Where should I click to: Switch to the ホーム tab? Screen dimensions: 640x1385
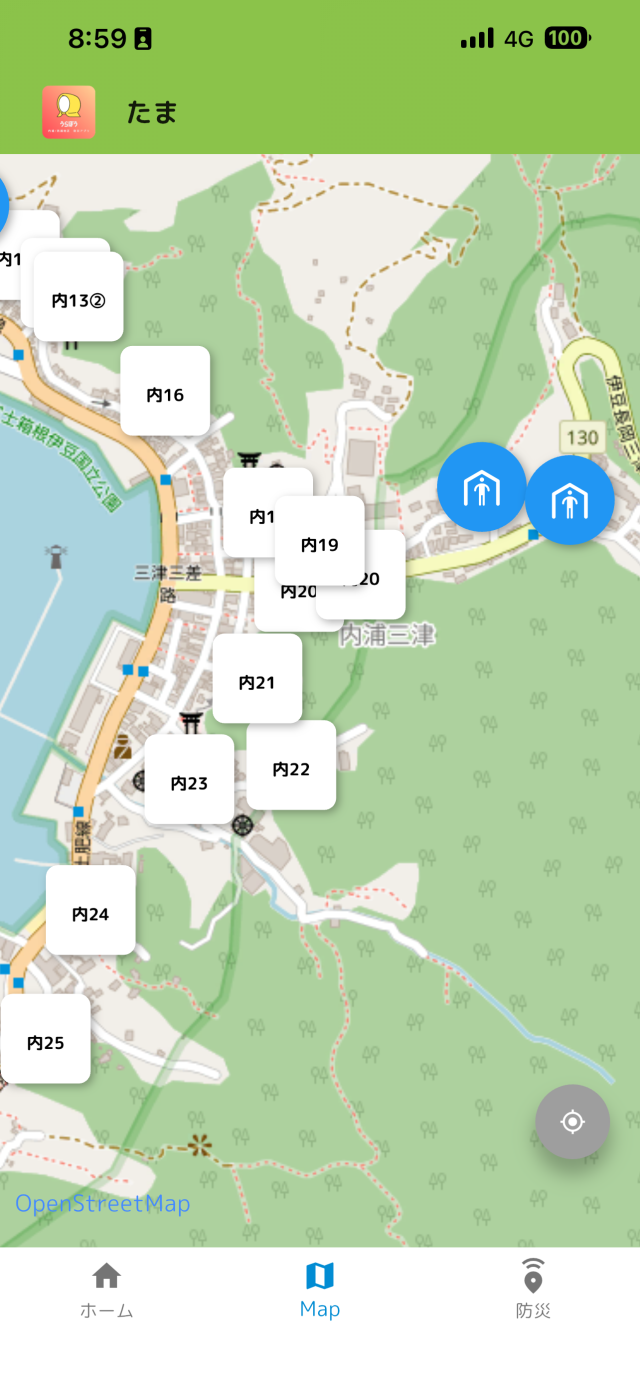pyautogui.click(x=106, y=1290)
